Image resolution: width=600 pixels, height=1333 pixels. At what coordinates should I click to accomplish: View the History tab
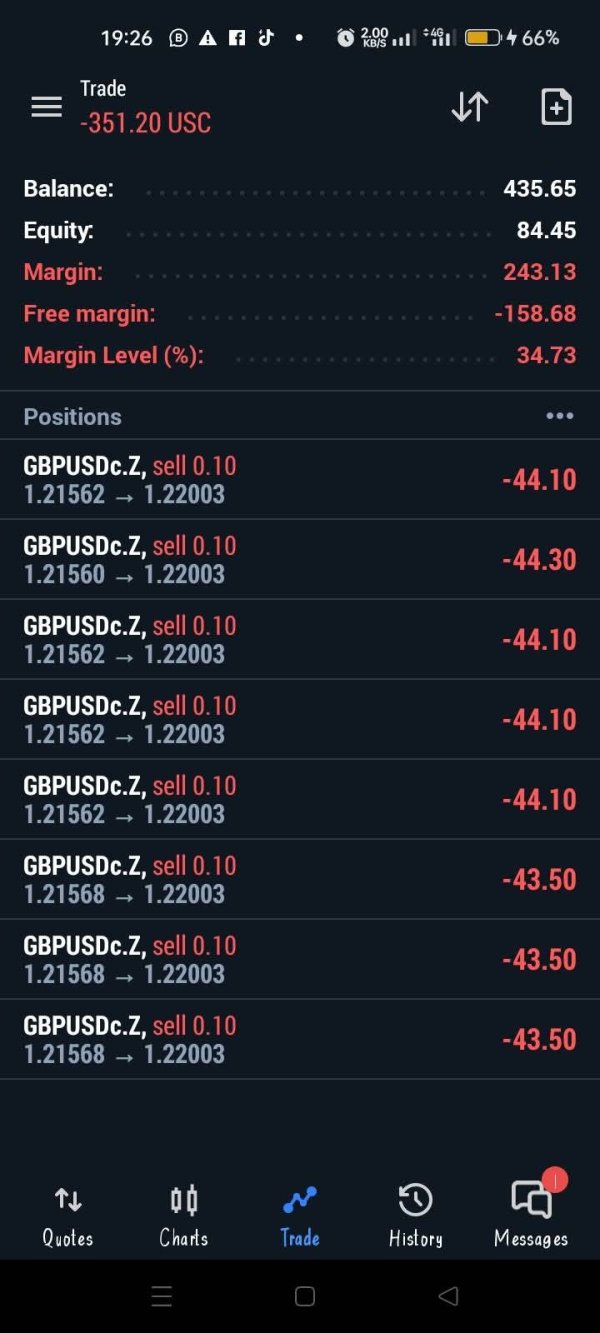(x=415, y=1215)
